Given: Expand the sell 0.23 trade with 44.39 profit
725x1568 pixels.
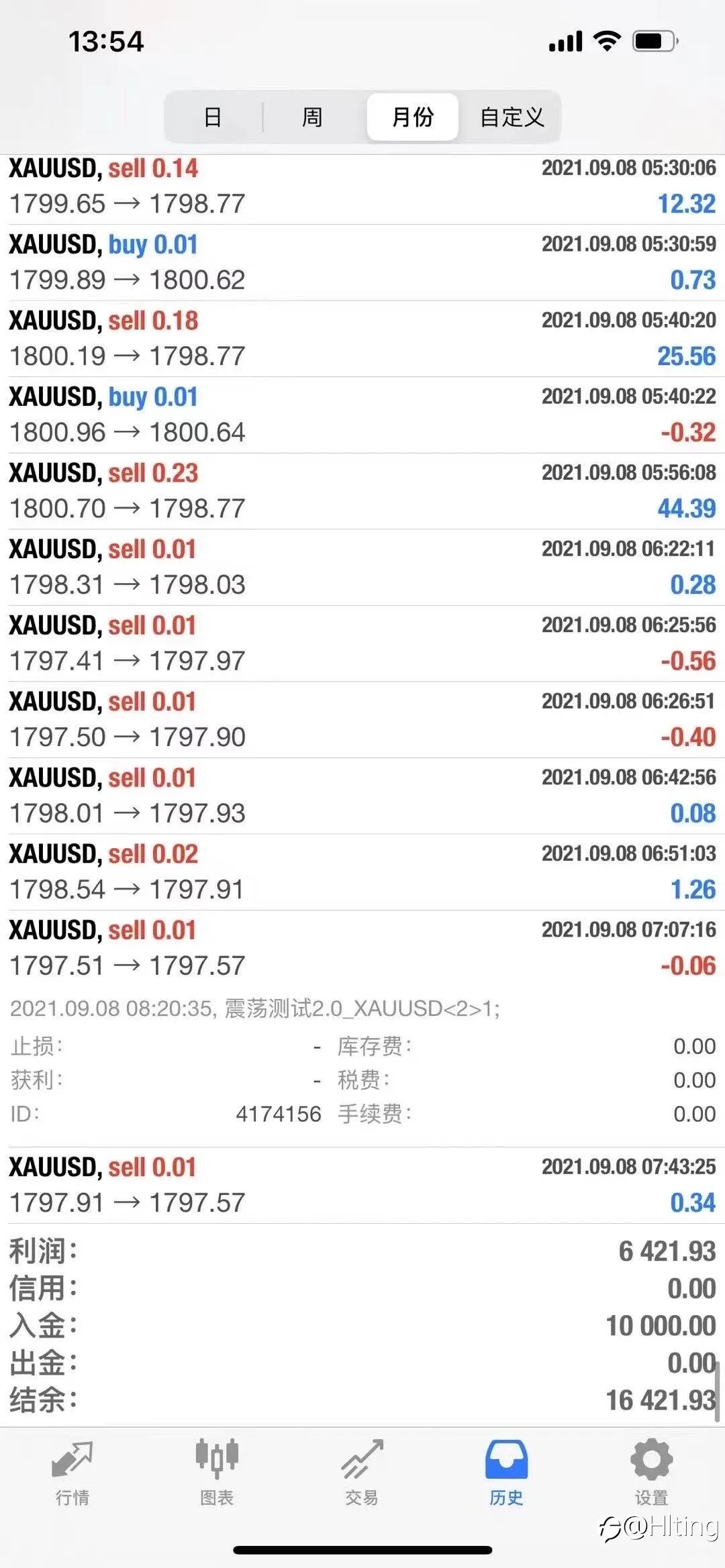Looking at the screenshot, I should 362,490.
